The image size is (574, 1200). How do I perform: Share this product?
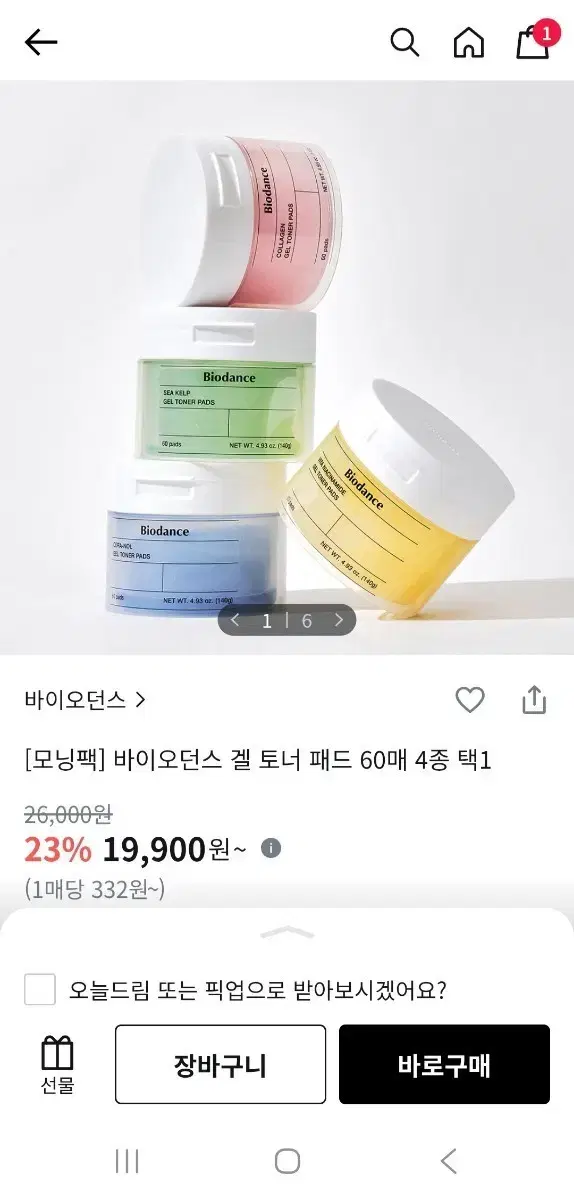[535, 700]
